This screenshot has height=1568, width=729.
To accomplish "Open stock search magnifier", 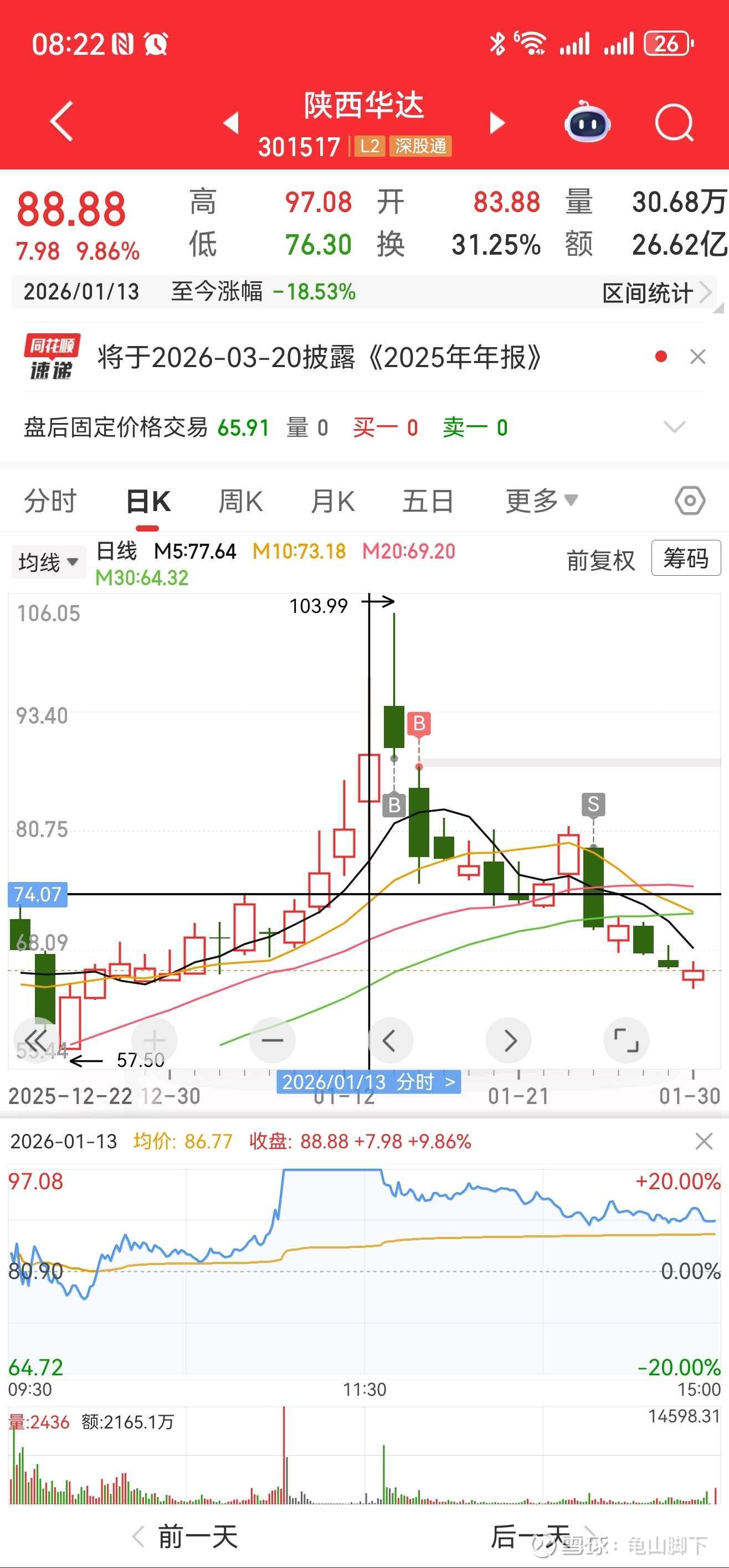I will coord(674,122).
